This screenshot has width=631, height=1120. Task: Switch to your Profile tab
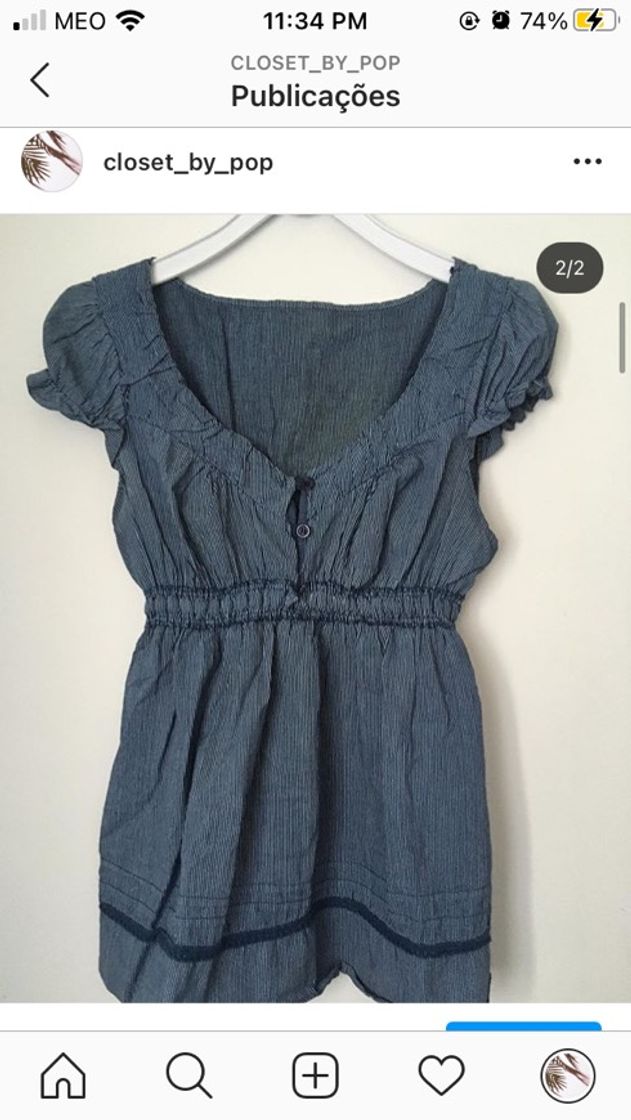(567, 1077)
